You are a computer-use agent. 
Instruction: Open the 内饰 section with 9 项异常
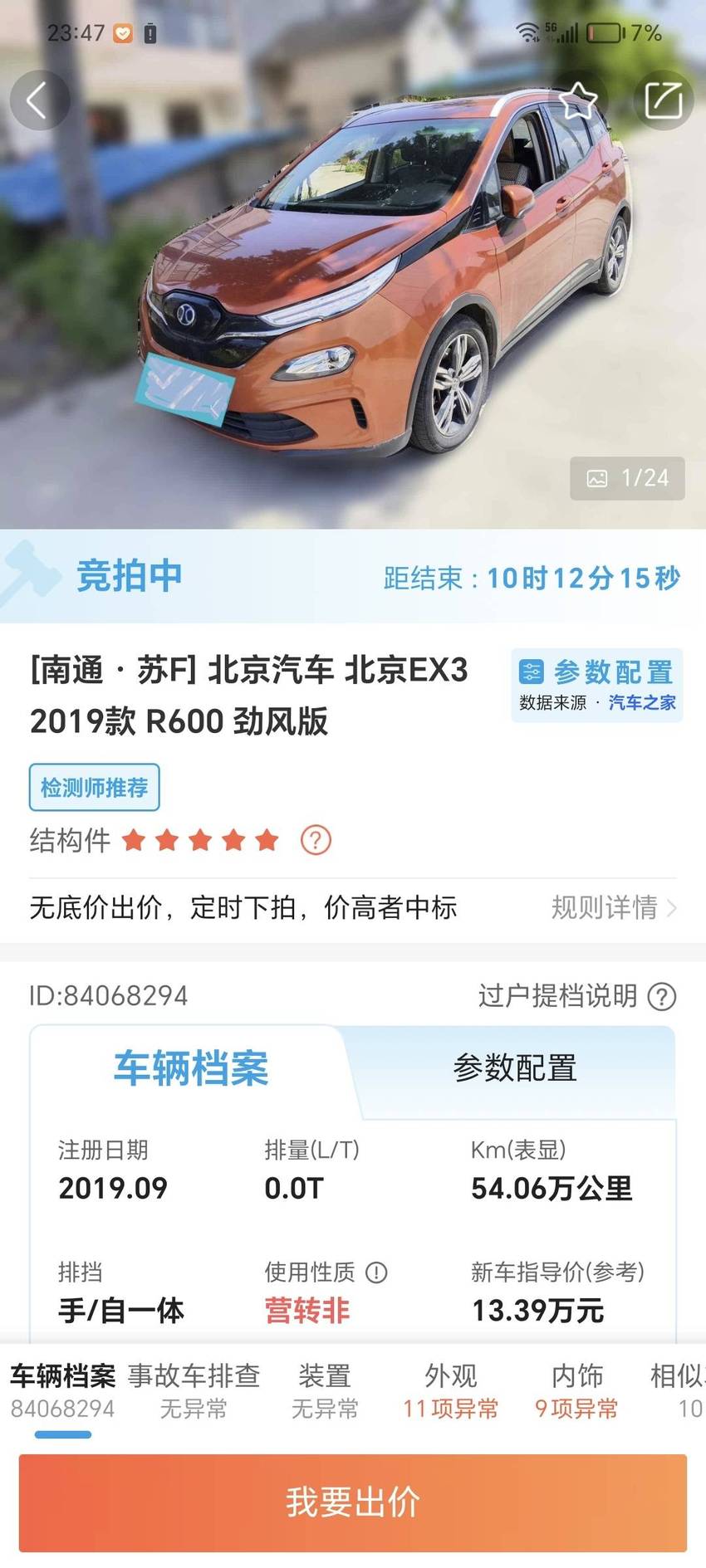point(576,1391)
